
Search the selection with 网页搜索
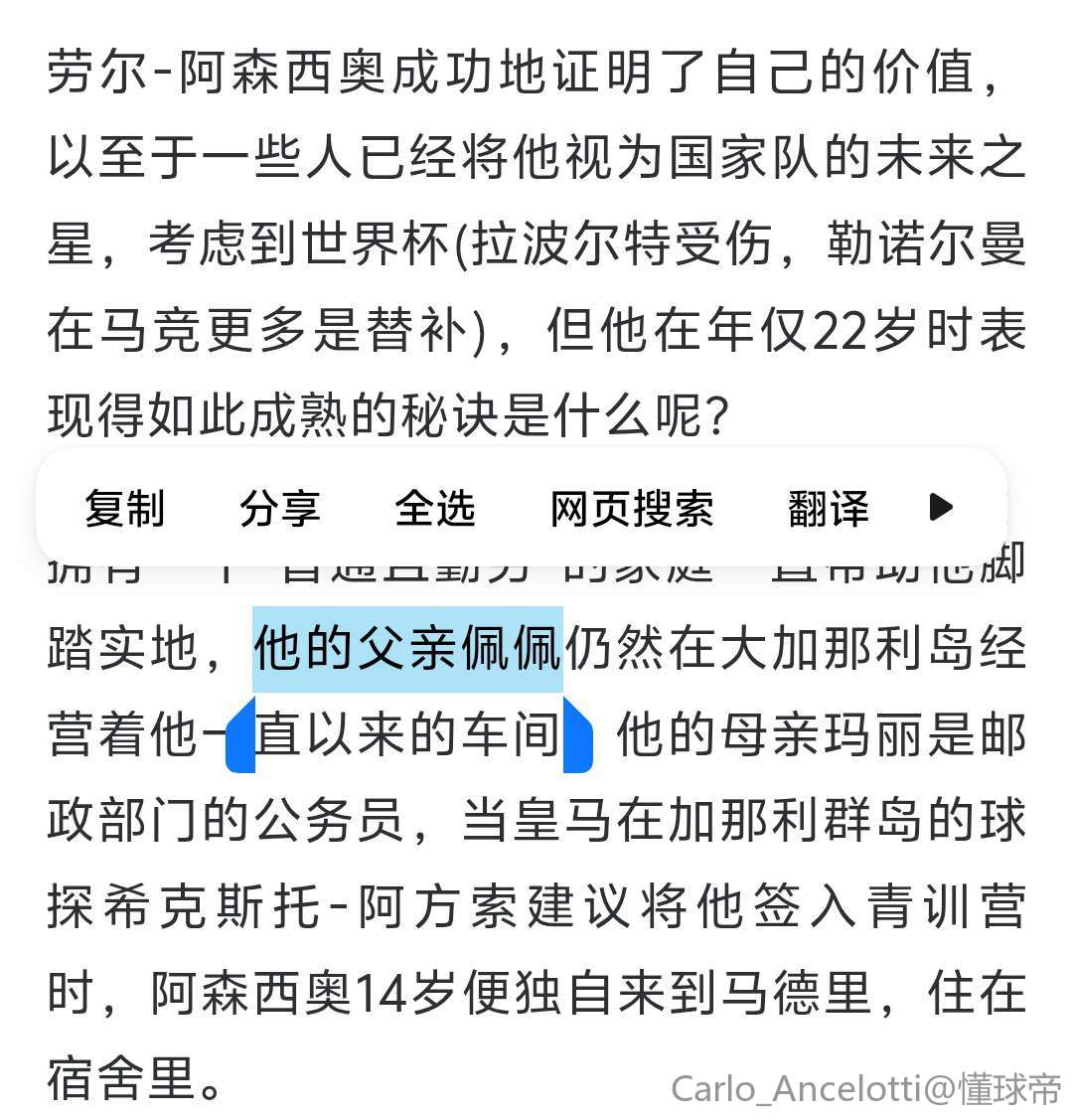tap(631, 508)
